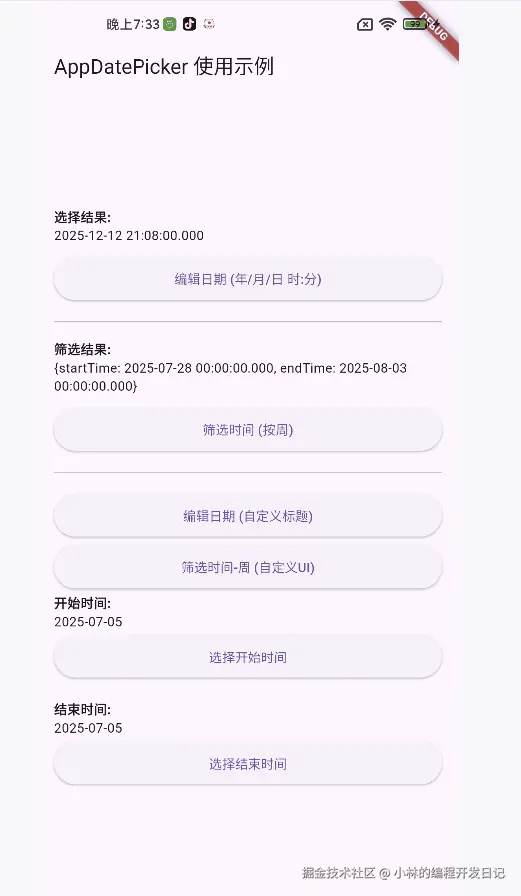Image resolution: width=521 pixels, height=896 pixels.
Task: Open the 筛选时间 (按周) picker
Action: click(x=248, y=430)
